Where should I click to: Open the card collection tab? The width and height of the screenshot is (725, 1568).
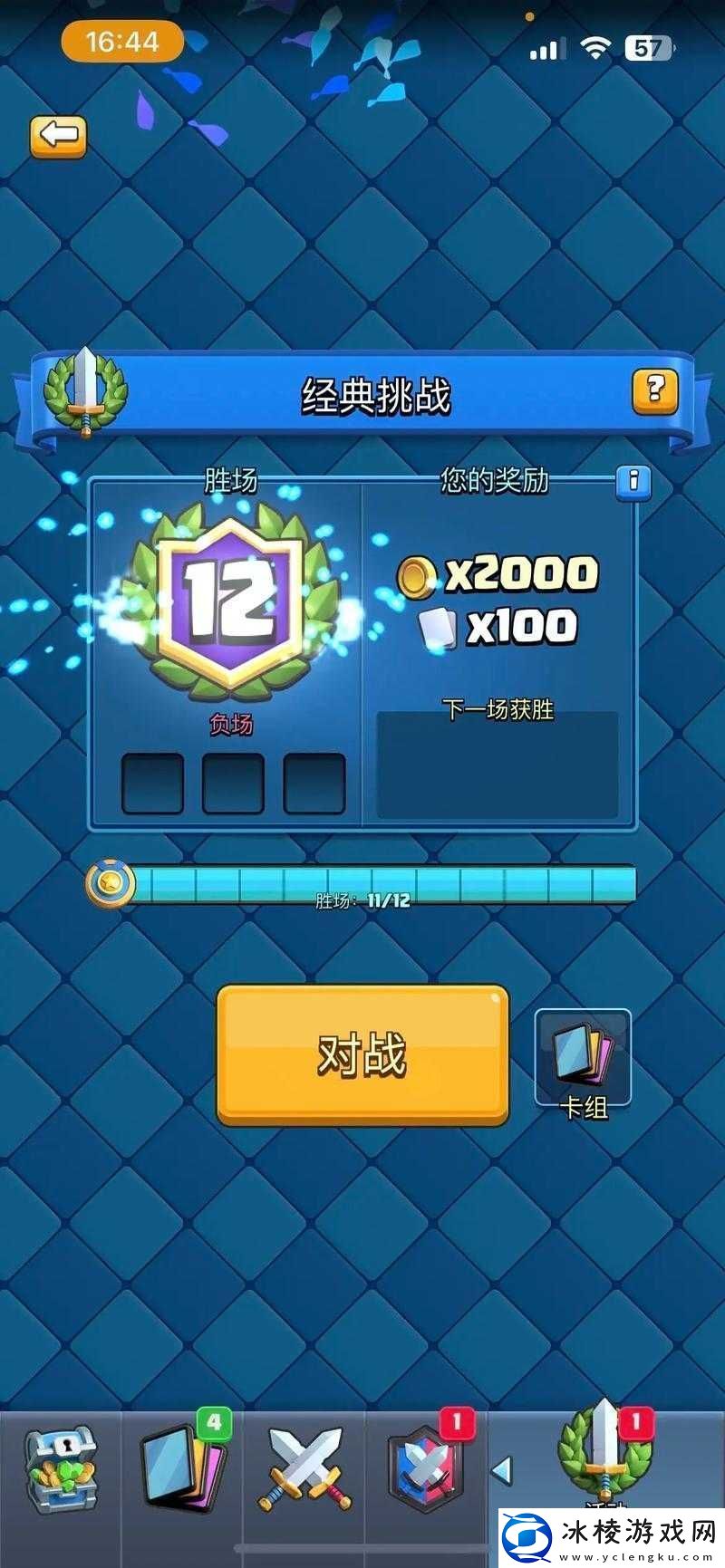(183, 1472)
